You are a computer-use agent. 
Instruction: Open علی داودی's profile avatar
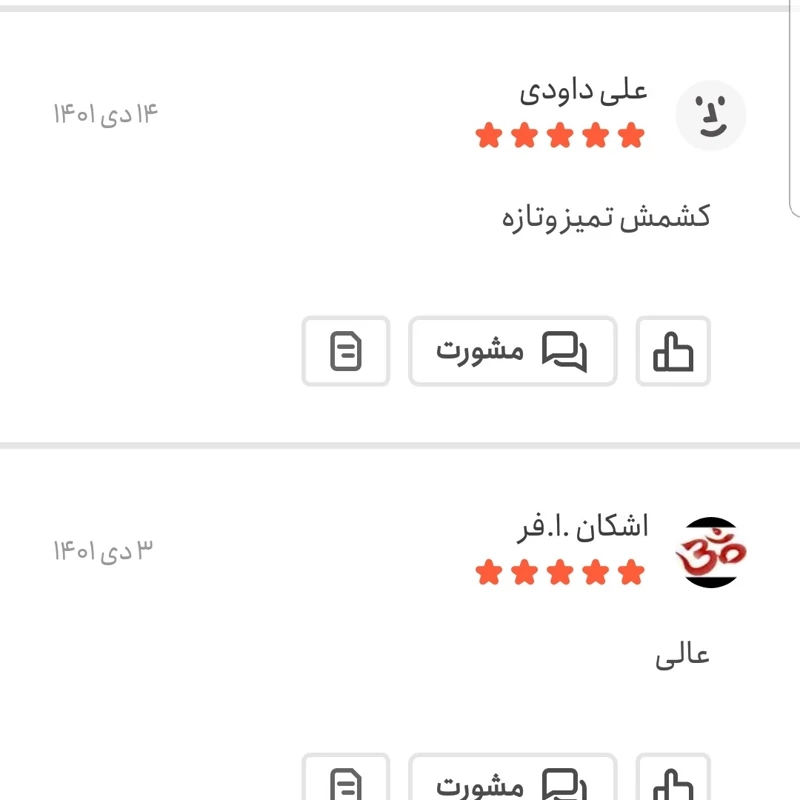coord(711,116)
